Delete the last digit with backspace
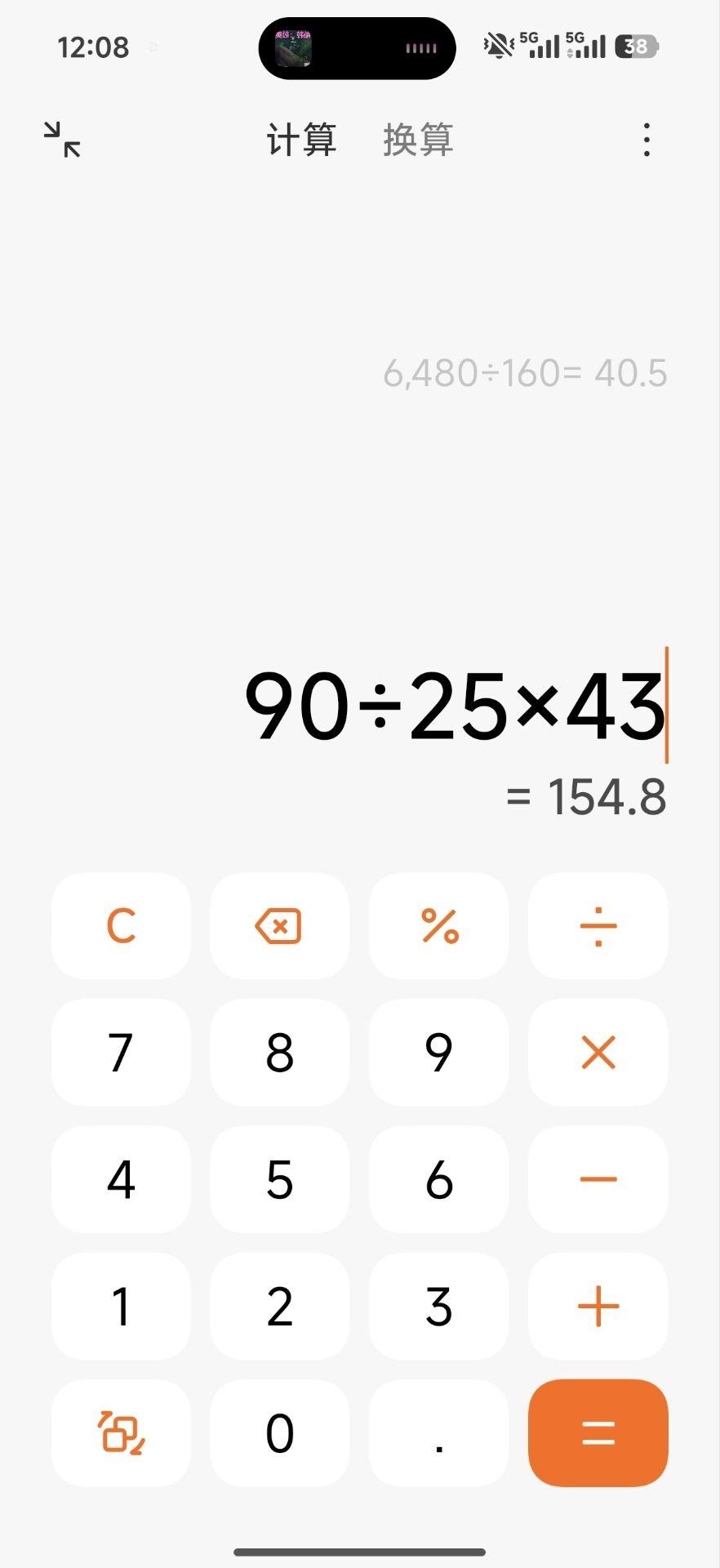 (x=279, y=926)
